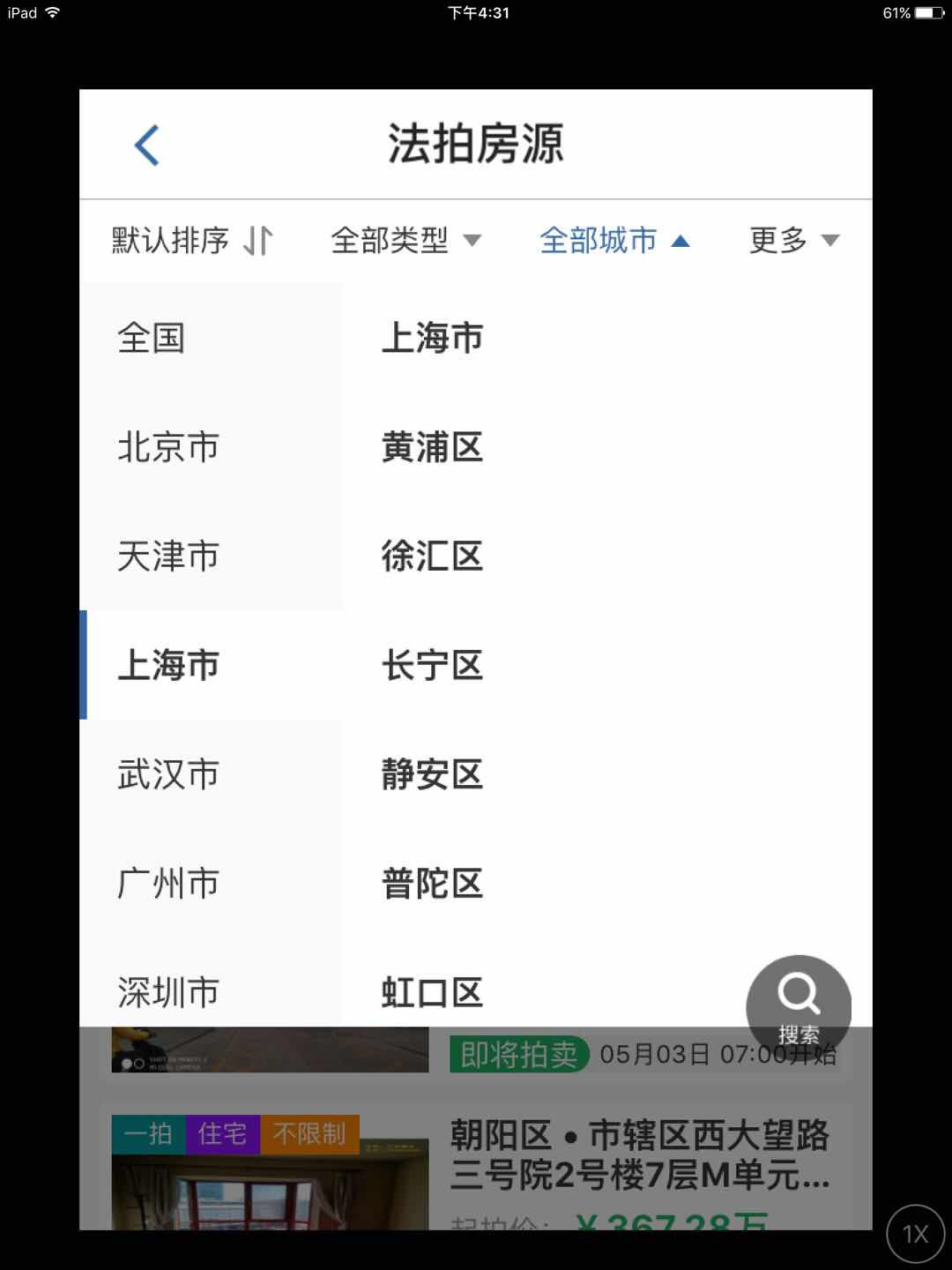
Task: Expand the 全部类型 filter
Action: point(405,240)
